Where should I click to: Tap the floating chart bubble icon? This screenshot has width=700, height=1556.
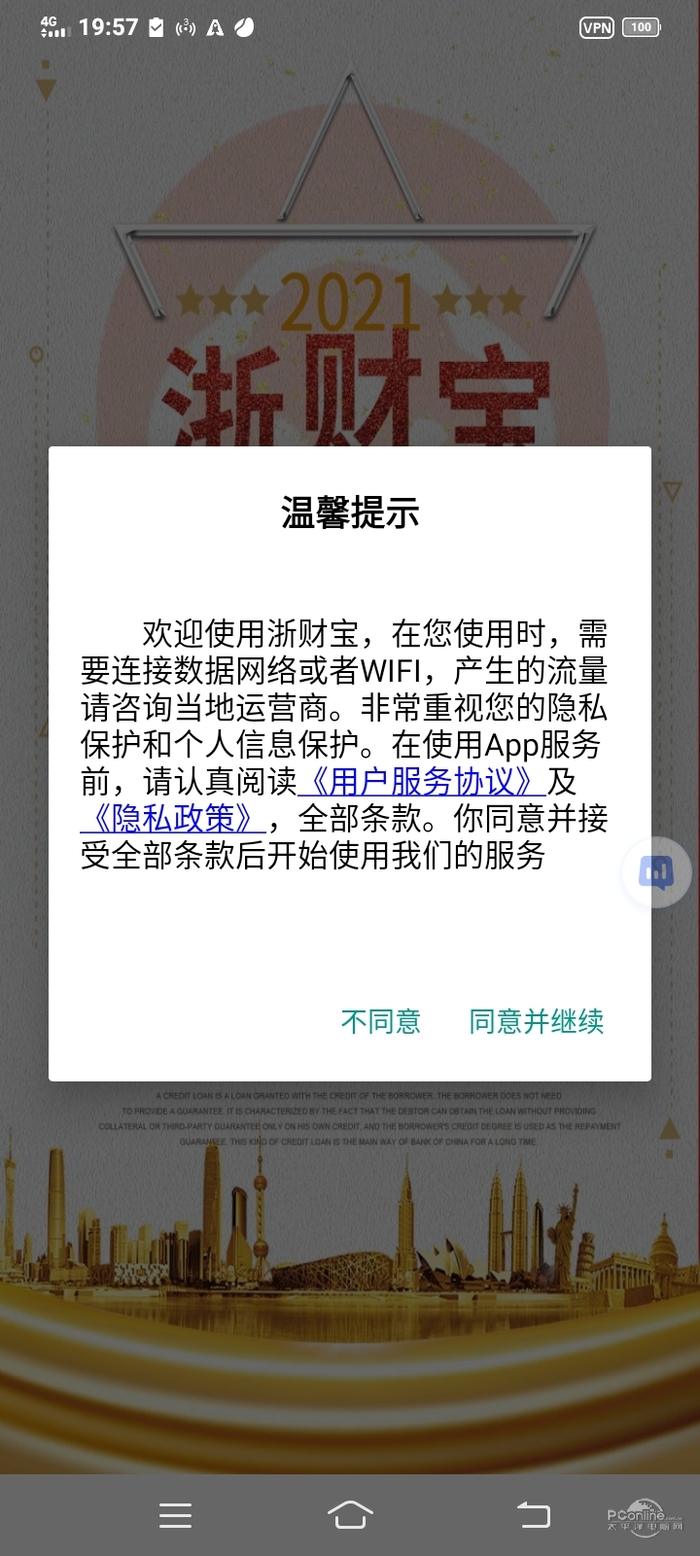point(656,873)
